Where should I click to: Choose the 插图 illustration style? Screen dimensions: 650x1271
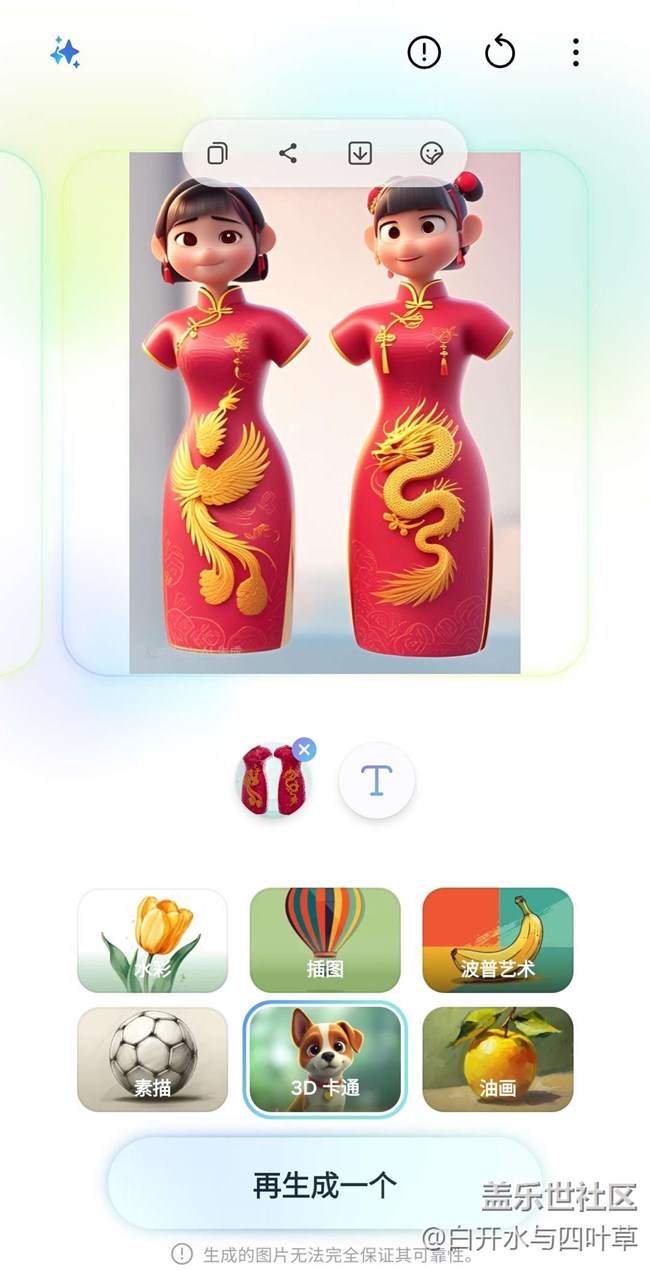point(325,940)
